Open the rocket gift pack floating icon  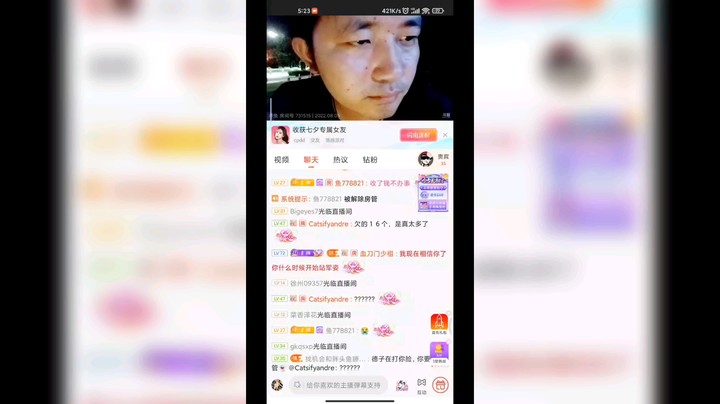[x=438, y=322]
